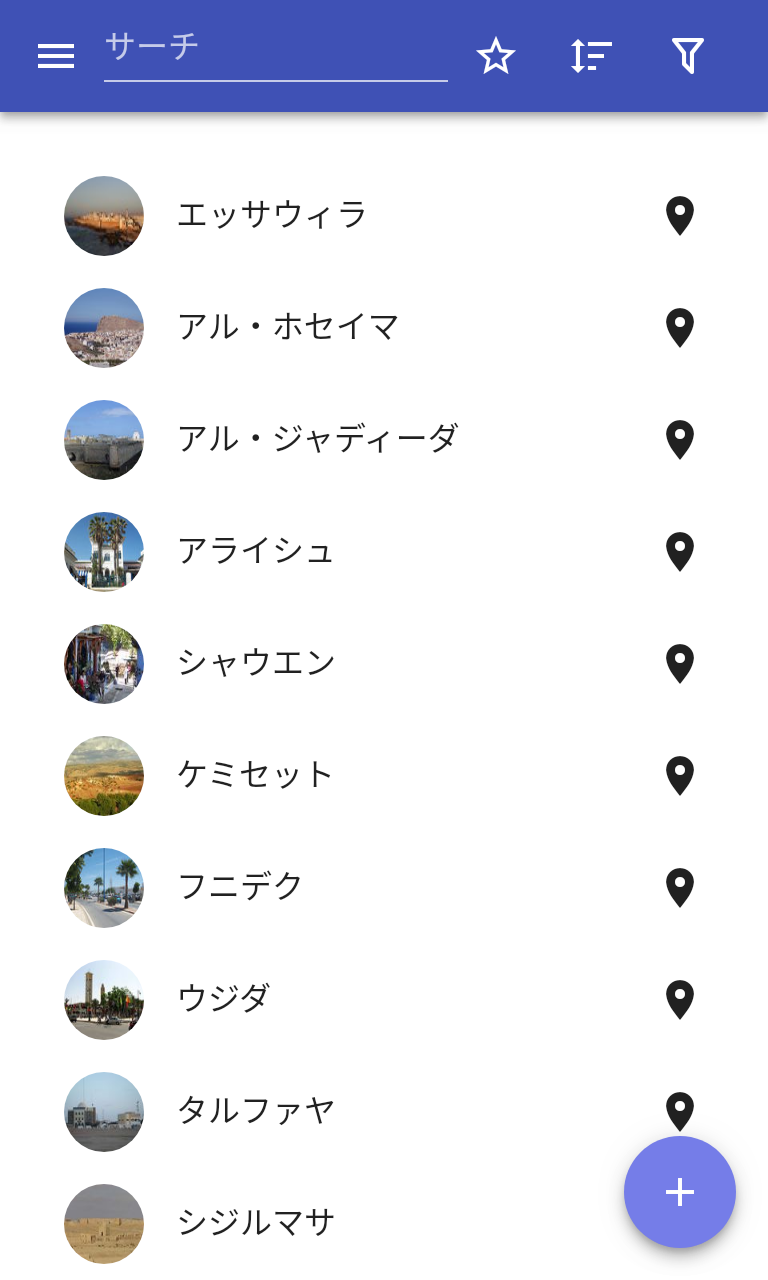
Task: Show ウジダ location pin
Action: 680,1000
